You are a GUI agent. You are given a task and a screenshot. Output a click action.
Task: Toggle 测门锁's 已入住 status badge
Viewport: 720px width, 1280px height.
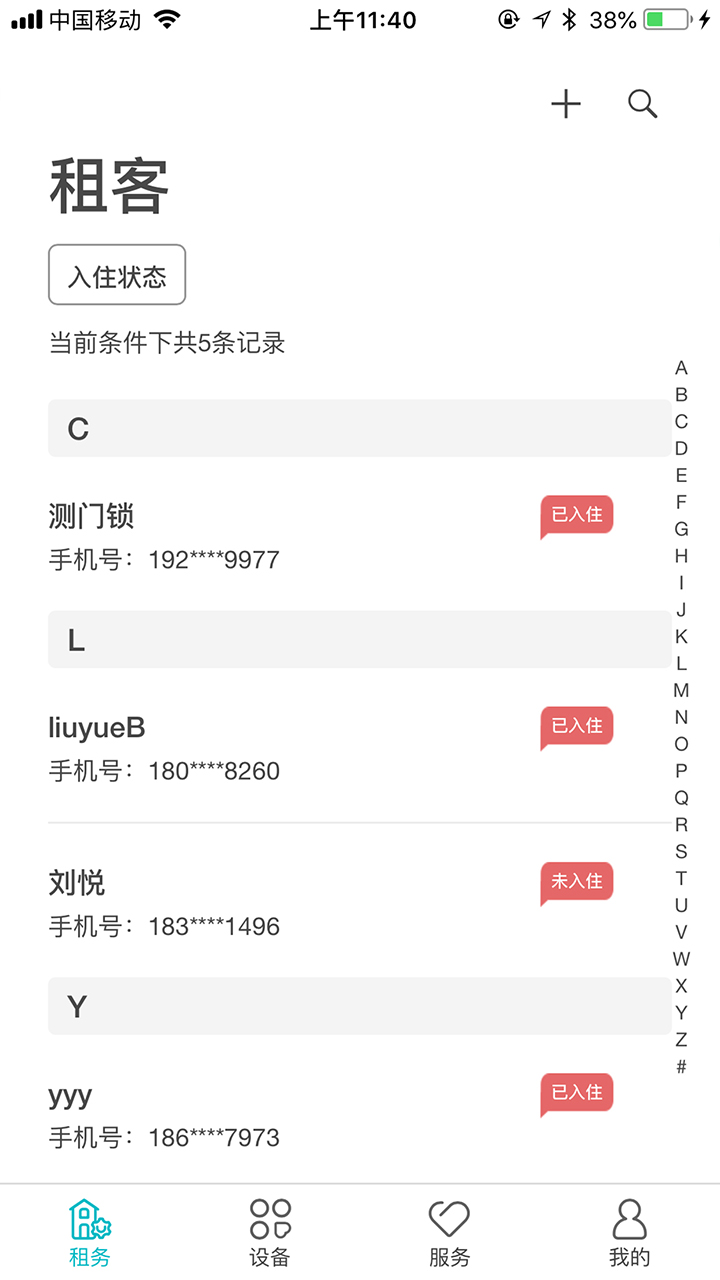click(576, 513)
